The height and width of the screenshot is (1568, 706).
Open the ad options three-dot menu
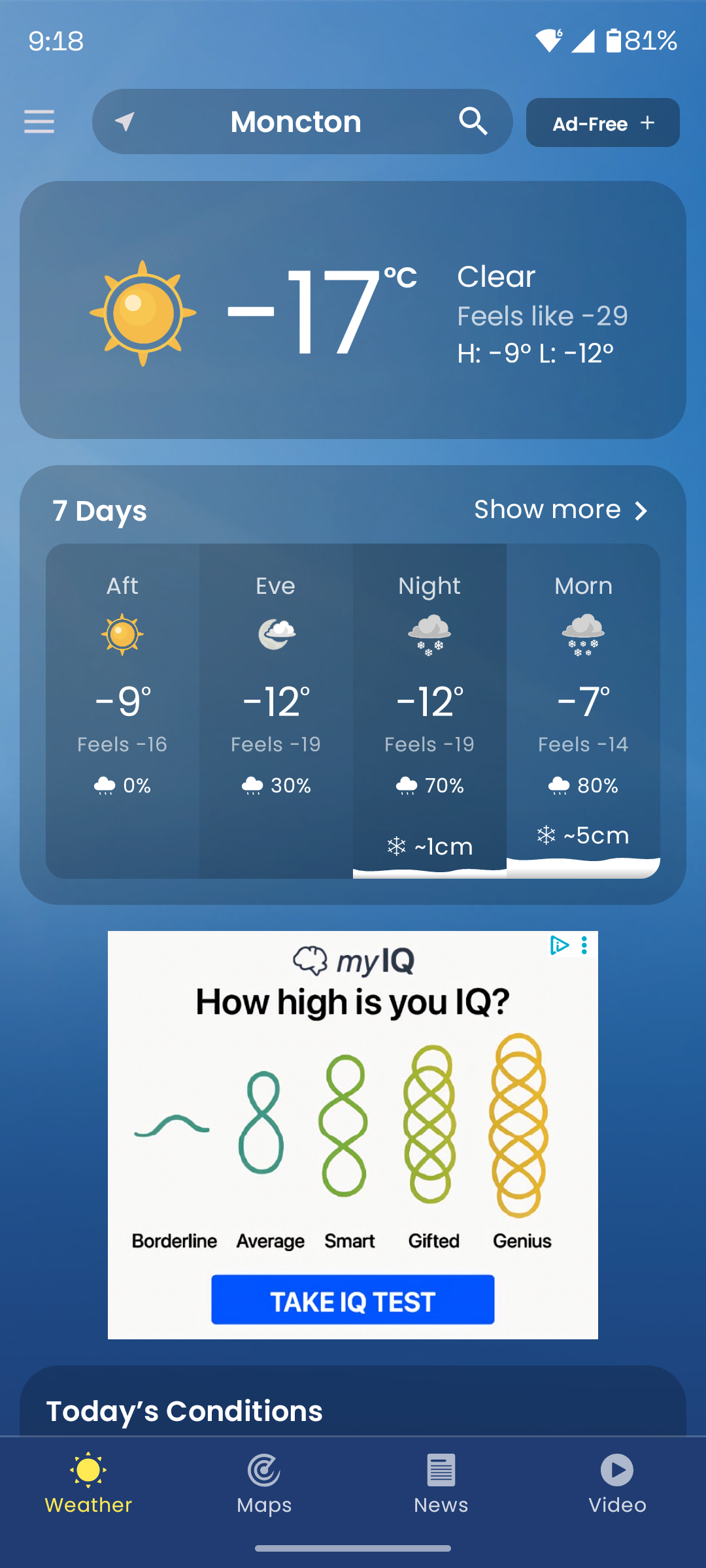pyautogui.click(x=584, y=945)
